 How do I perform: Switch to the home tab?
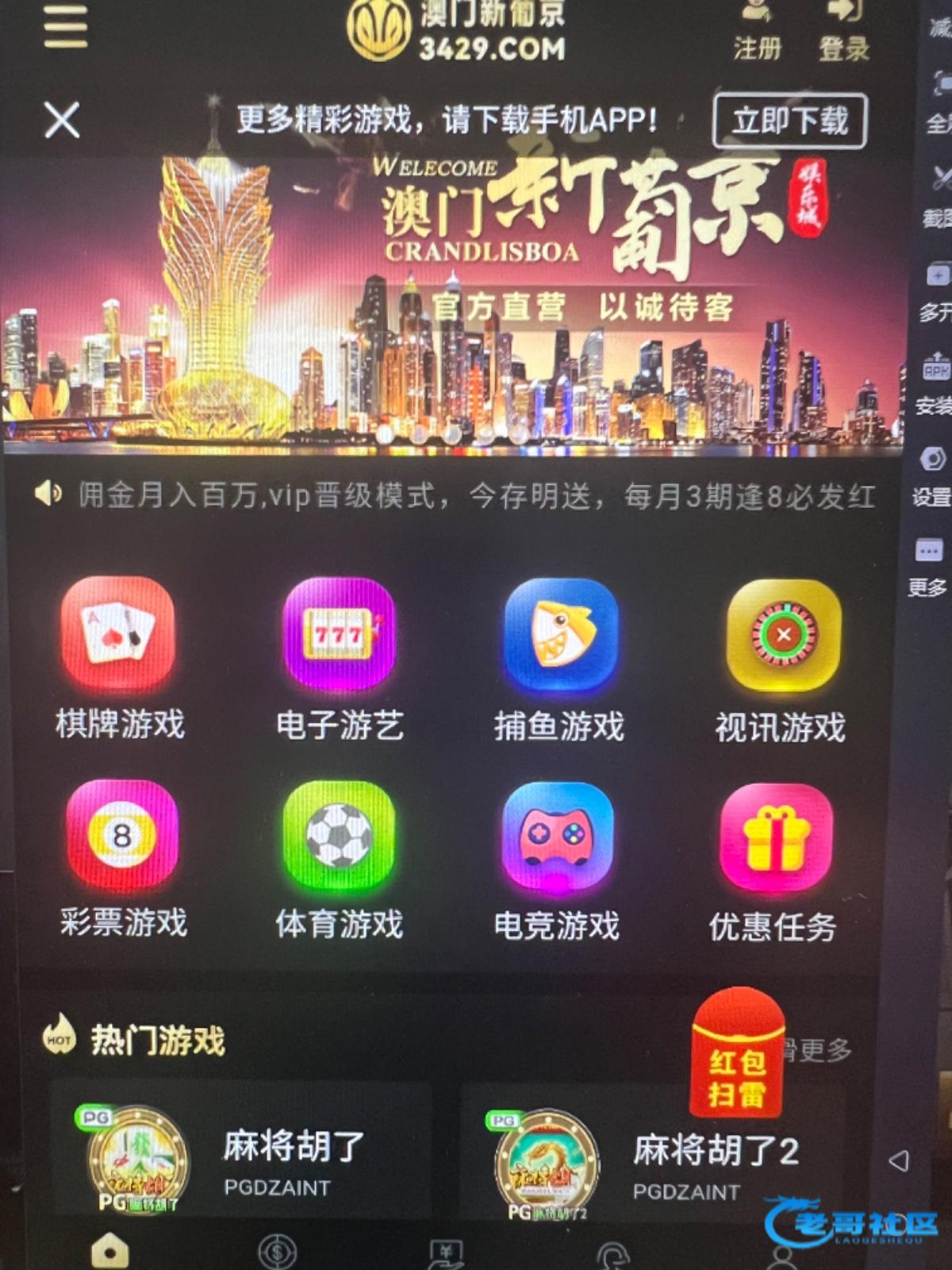coord(109,1252)
